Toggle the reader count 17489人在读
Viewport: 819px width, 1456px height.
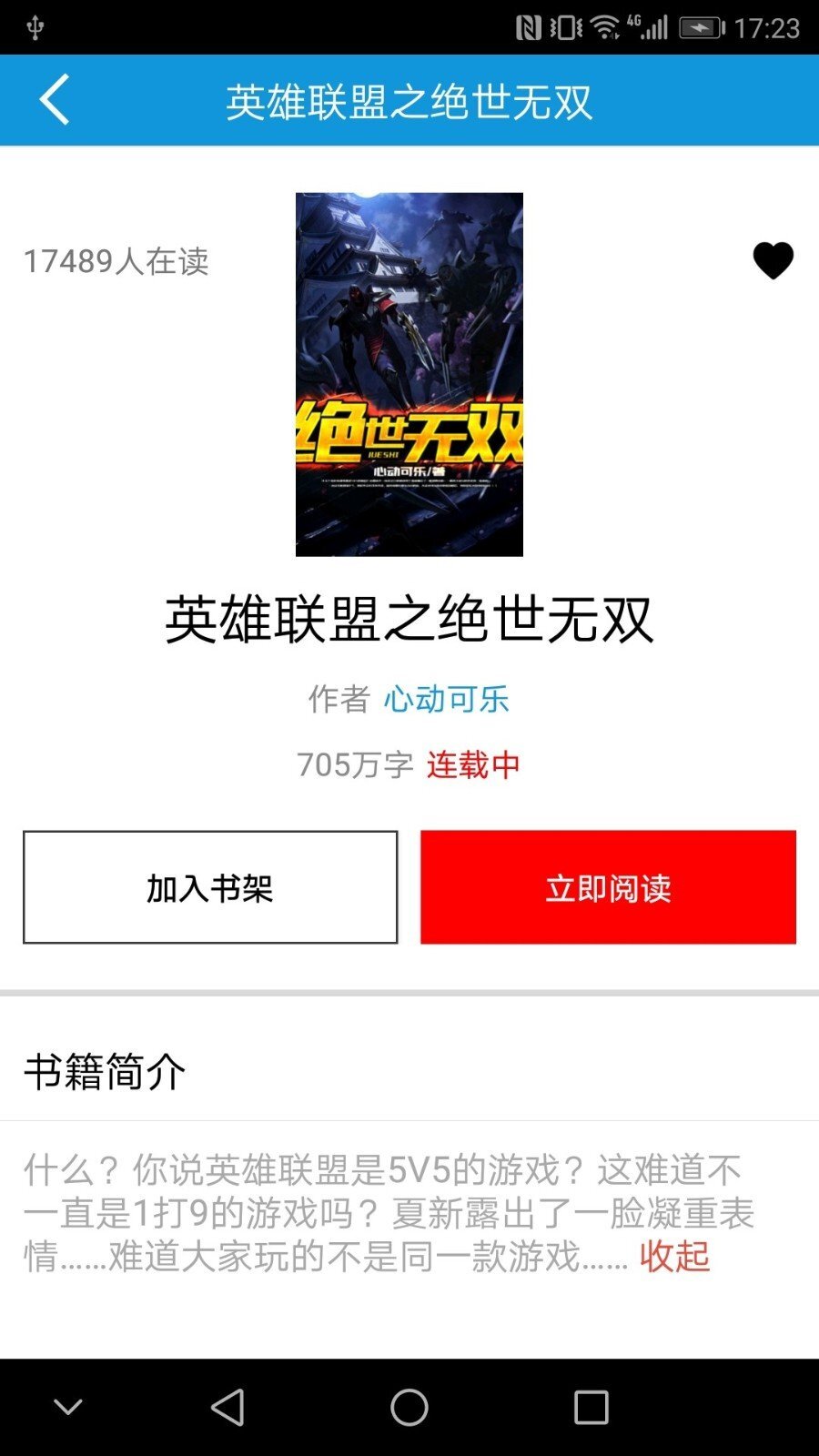[x=116, y=264]
